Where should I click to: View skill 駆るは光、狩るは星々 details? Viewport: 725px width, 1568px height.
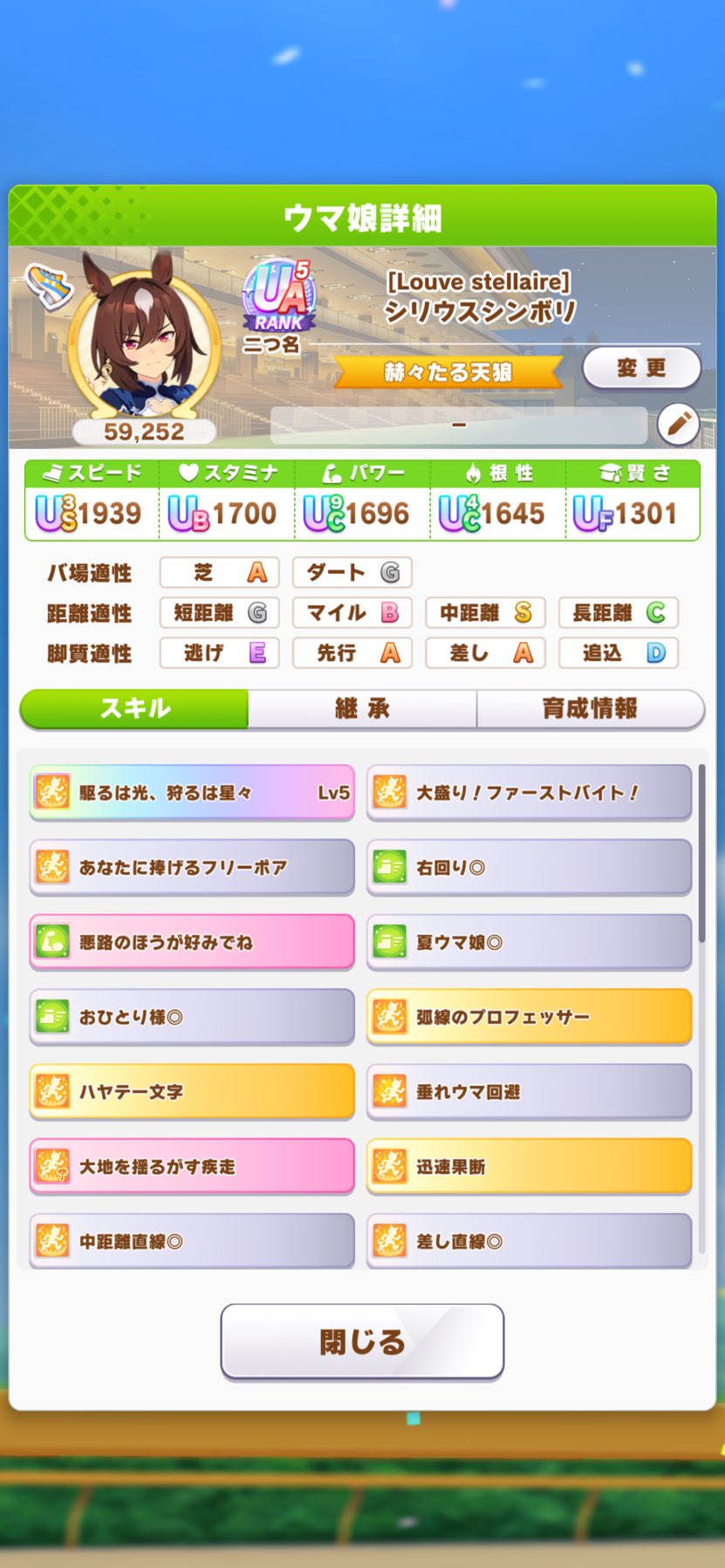[192, 793]
